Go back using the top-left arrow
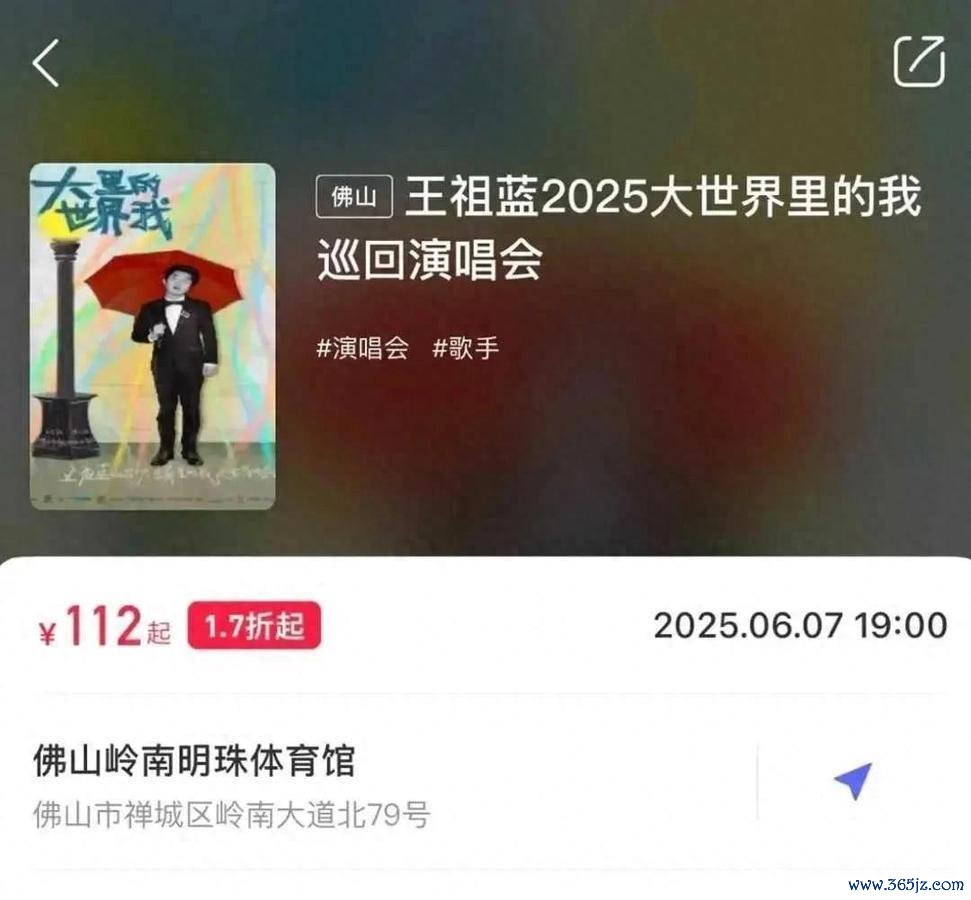Image resolution: width=971 pixels, height=900 pixels. 46,62
